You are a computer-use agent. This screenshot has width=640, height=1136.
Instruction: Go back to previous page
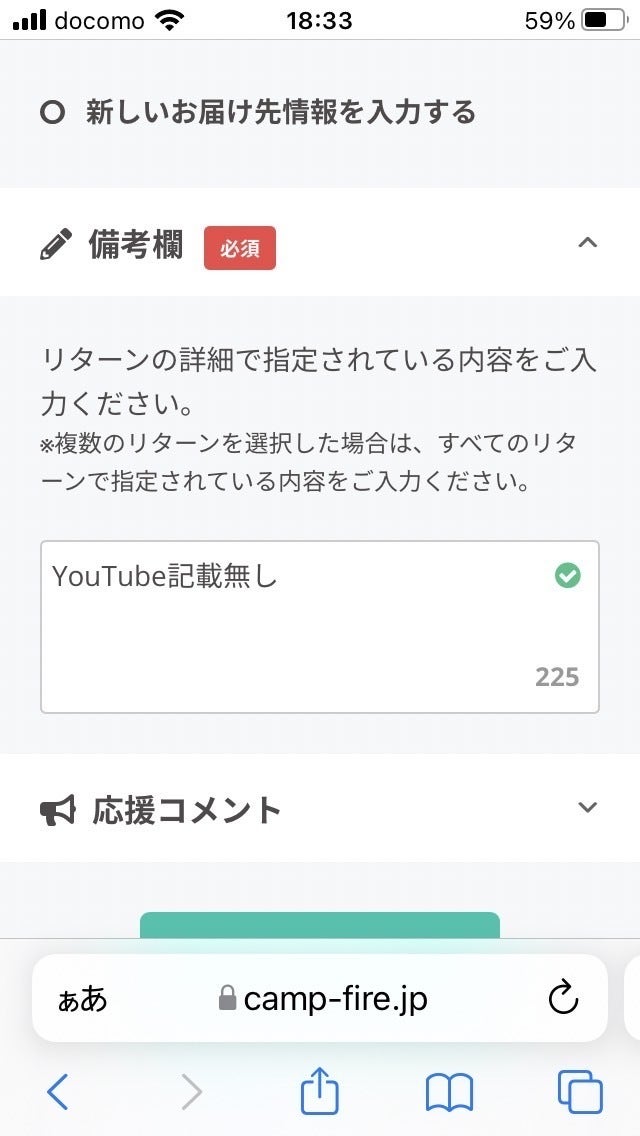pos(58,1092)
